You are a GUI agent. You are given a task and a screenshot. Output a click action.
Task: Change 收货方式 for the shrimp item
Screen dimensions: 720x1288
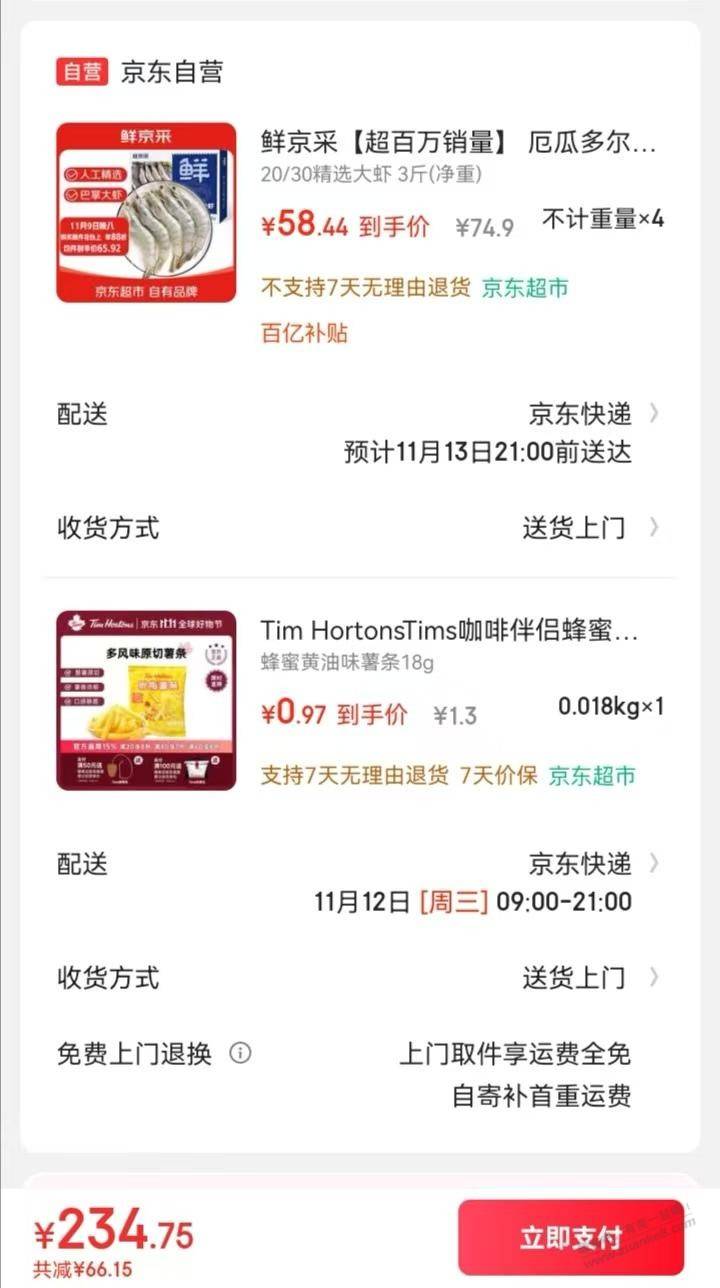[590, 527]
